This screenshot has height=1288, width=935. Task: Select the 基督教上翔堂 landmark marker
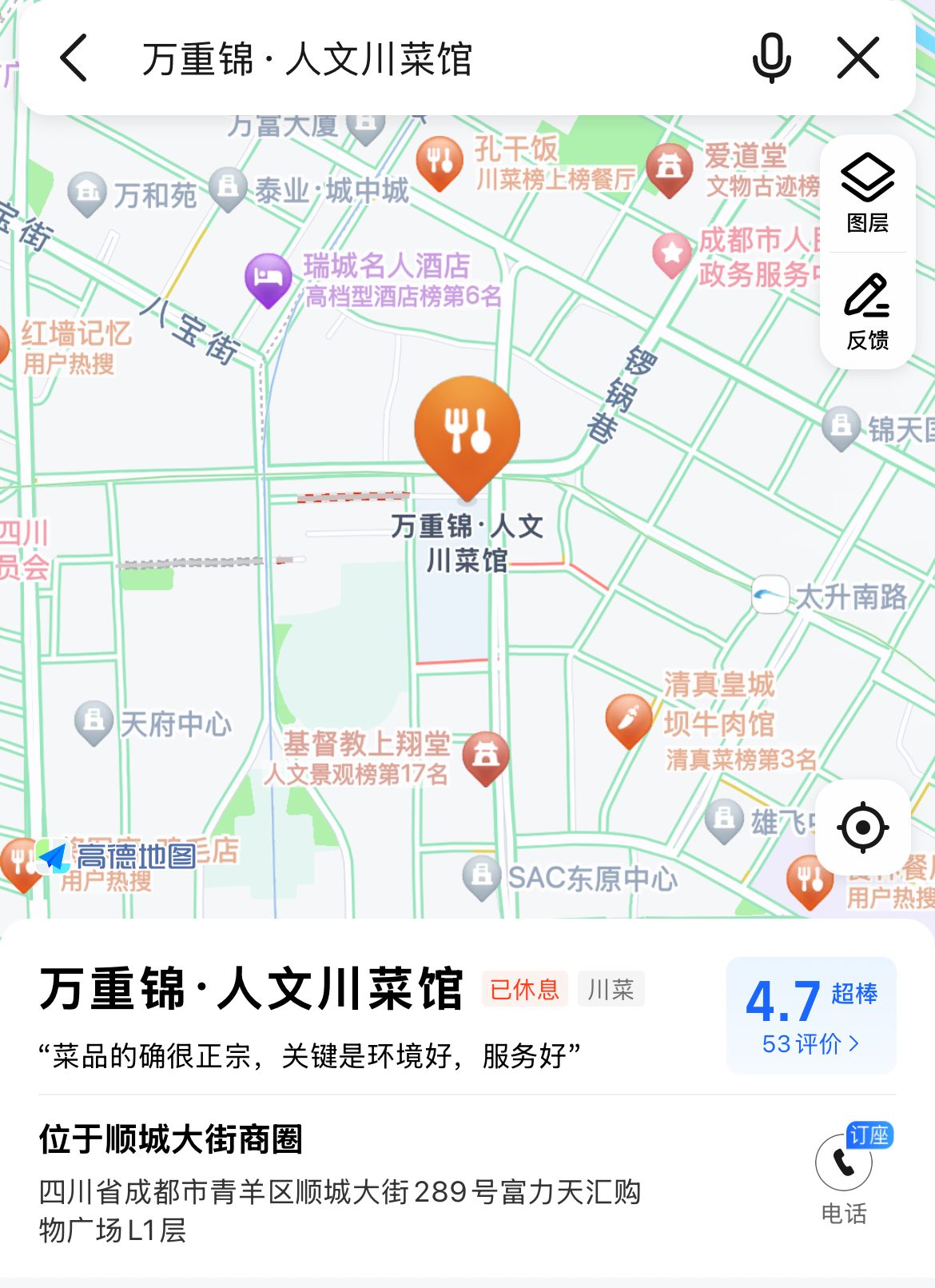[486, 755]
